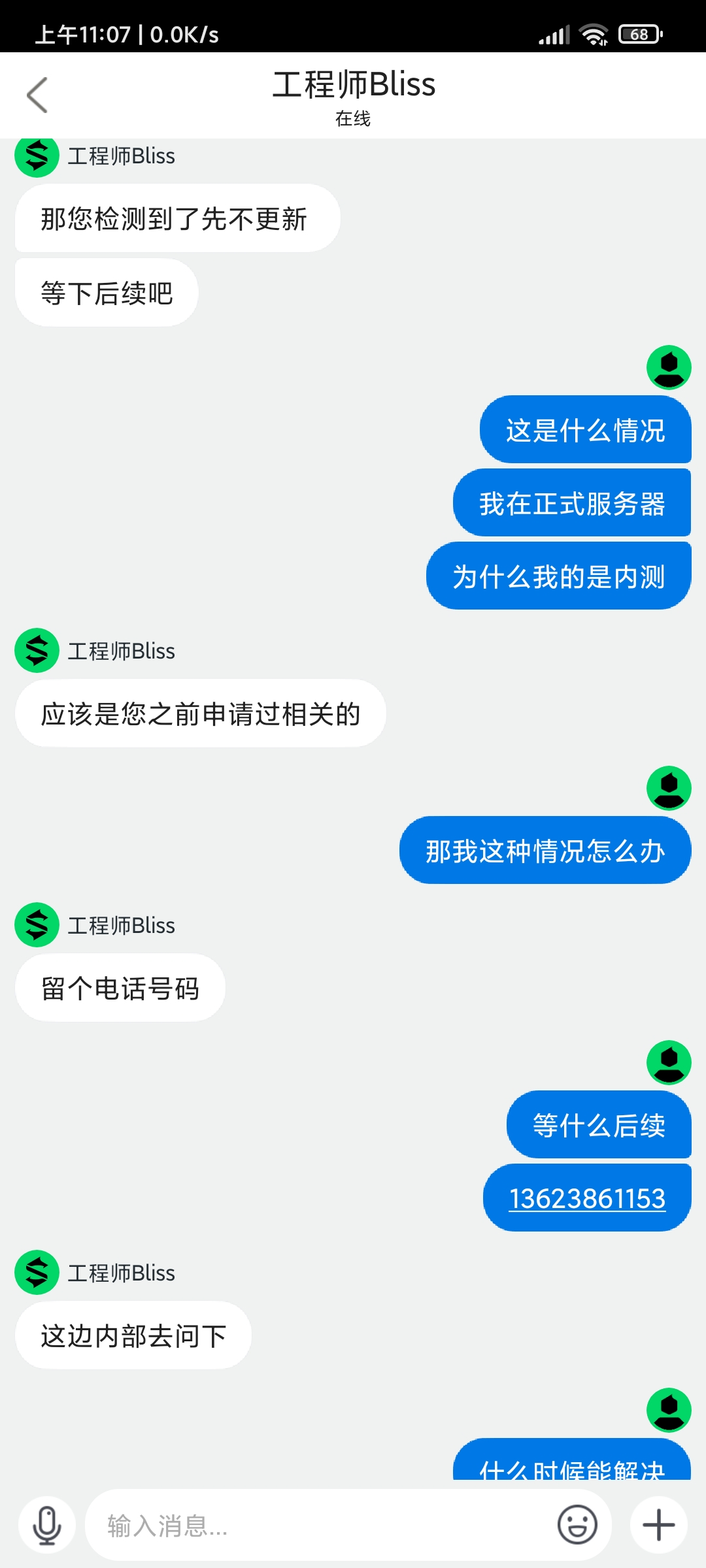
Task: Open the emoji picker
Action: tap(577, 1526)
